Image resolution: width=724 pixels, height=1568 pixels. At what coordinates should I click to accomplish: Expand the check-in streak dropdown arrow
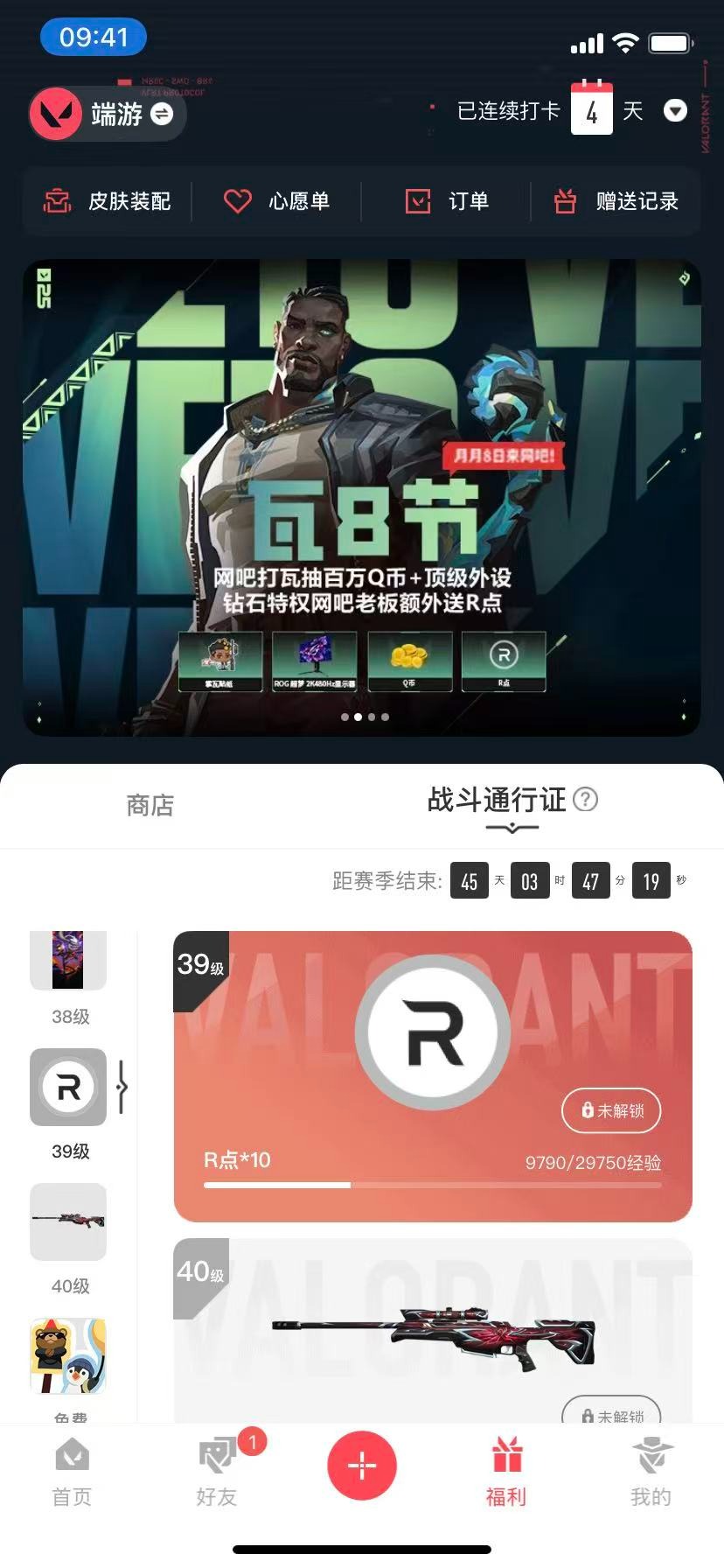click(x=675, y=111)
